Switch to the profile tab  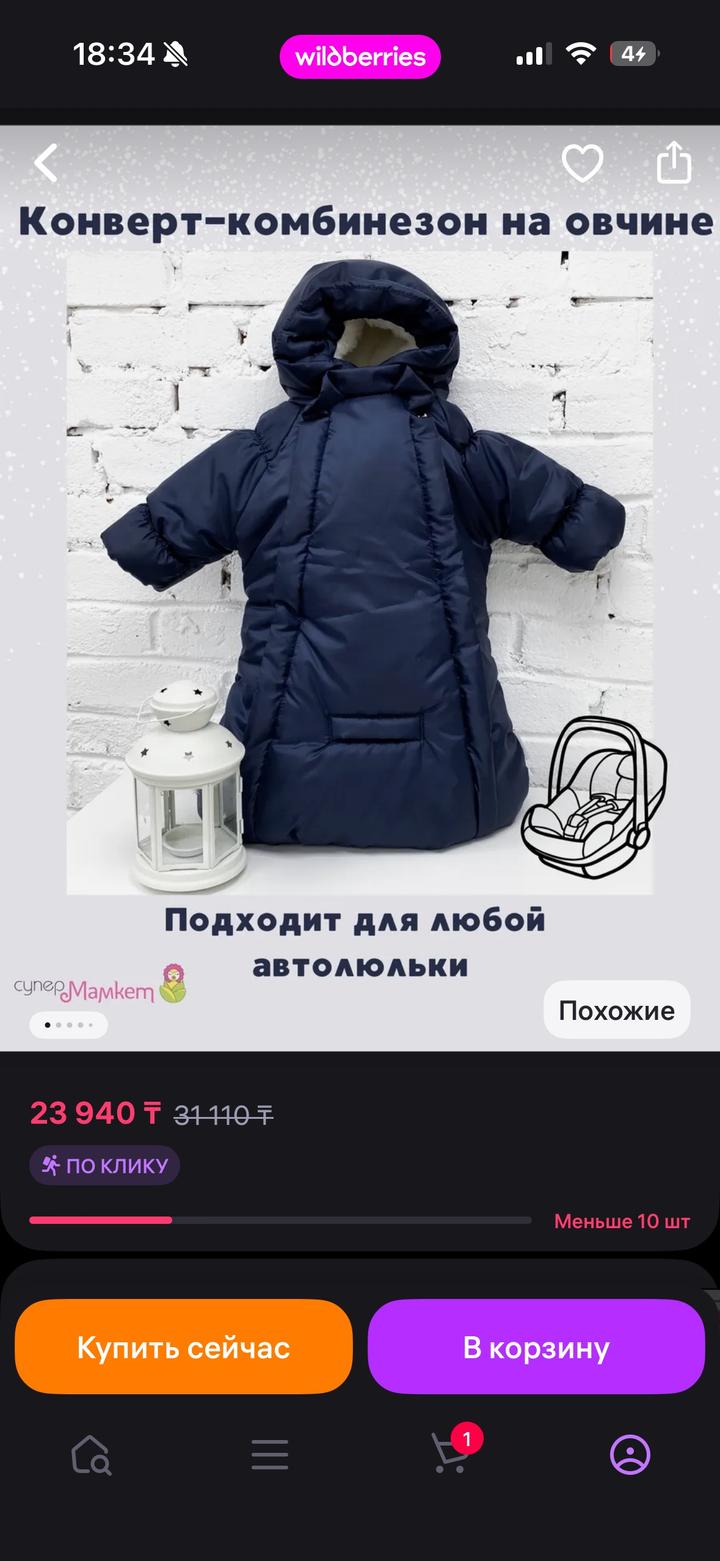tap(630, 1455)
